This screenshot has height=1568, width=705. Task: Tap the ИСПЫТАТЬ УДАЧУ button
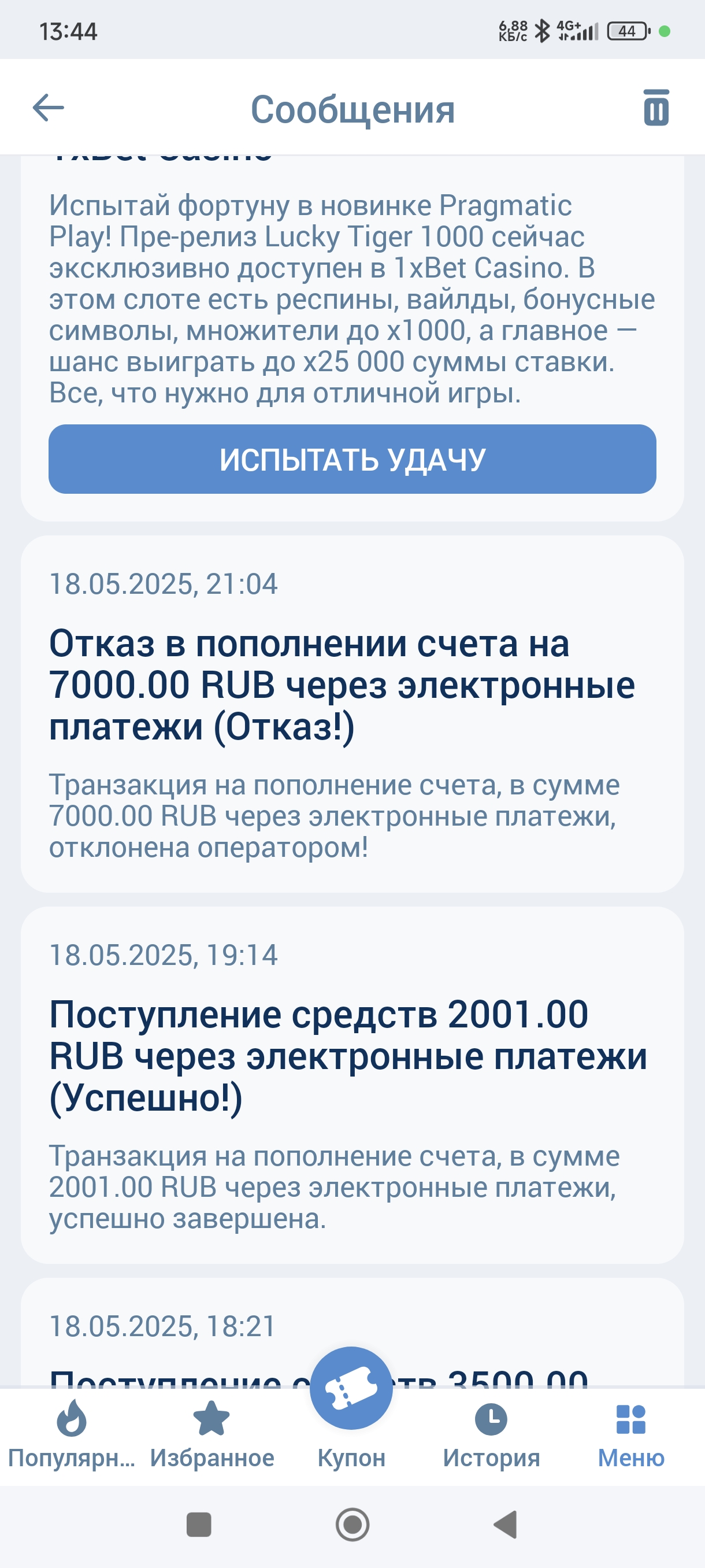(352, 459)
